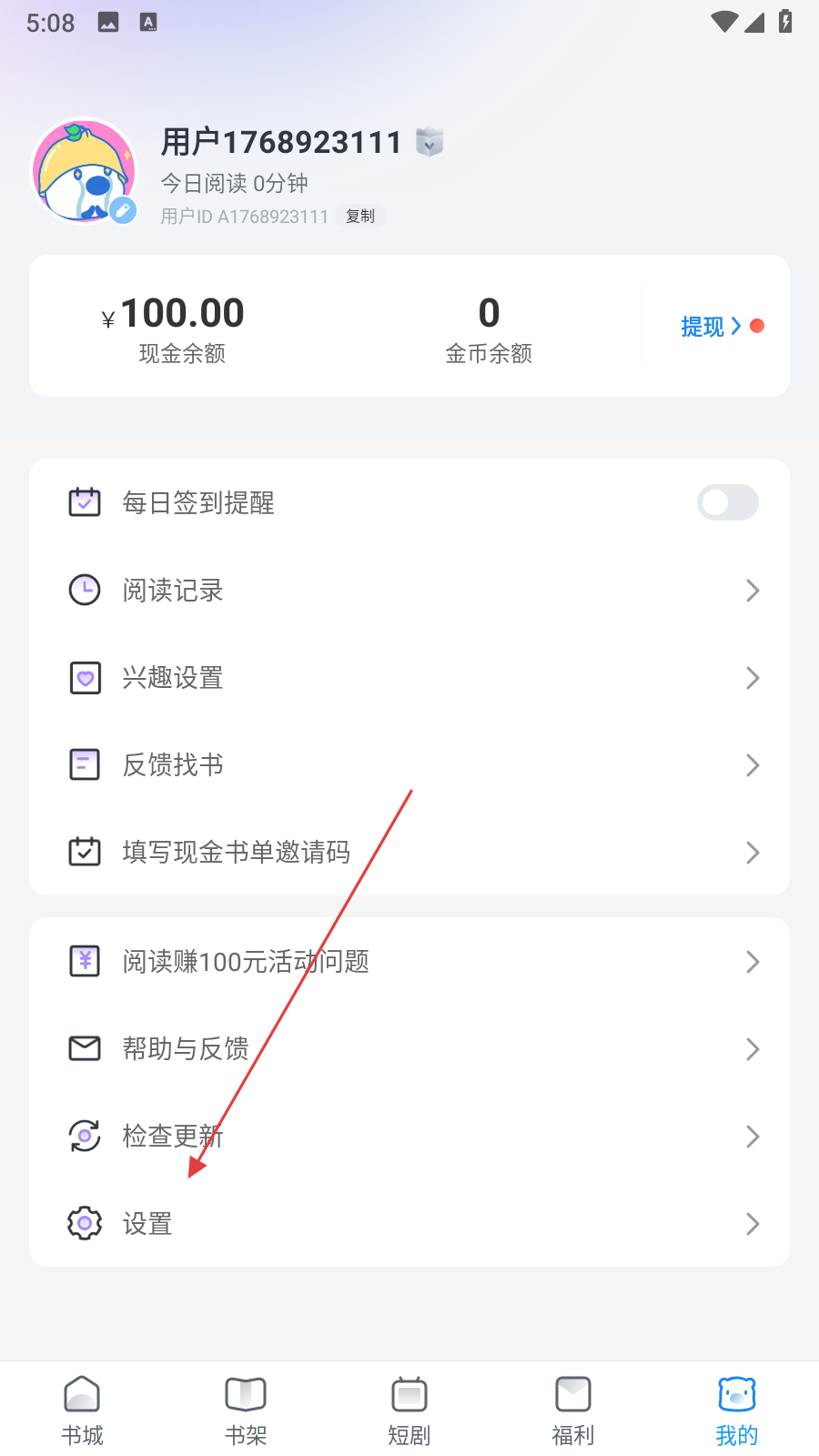819x1456 pixels.
Task: Select the 我的 tab
Action: click(x=737, y=1410)
